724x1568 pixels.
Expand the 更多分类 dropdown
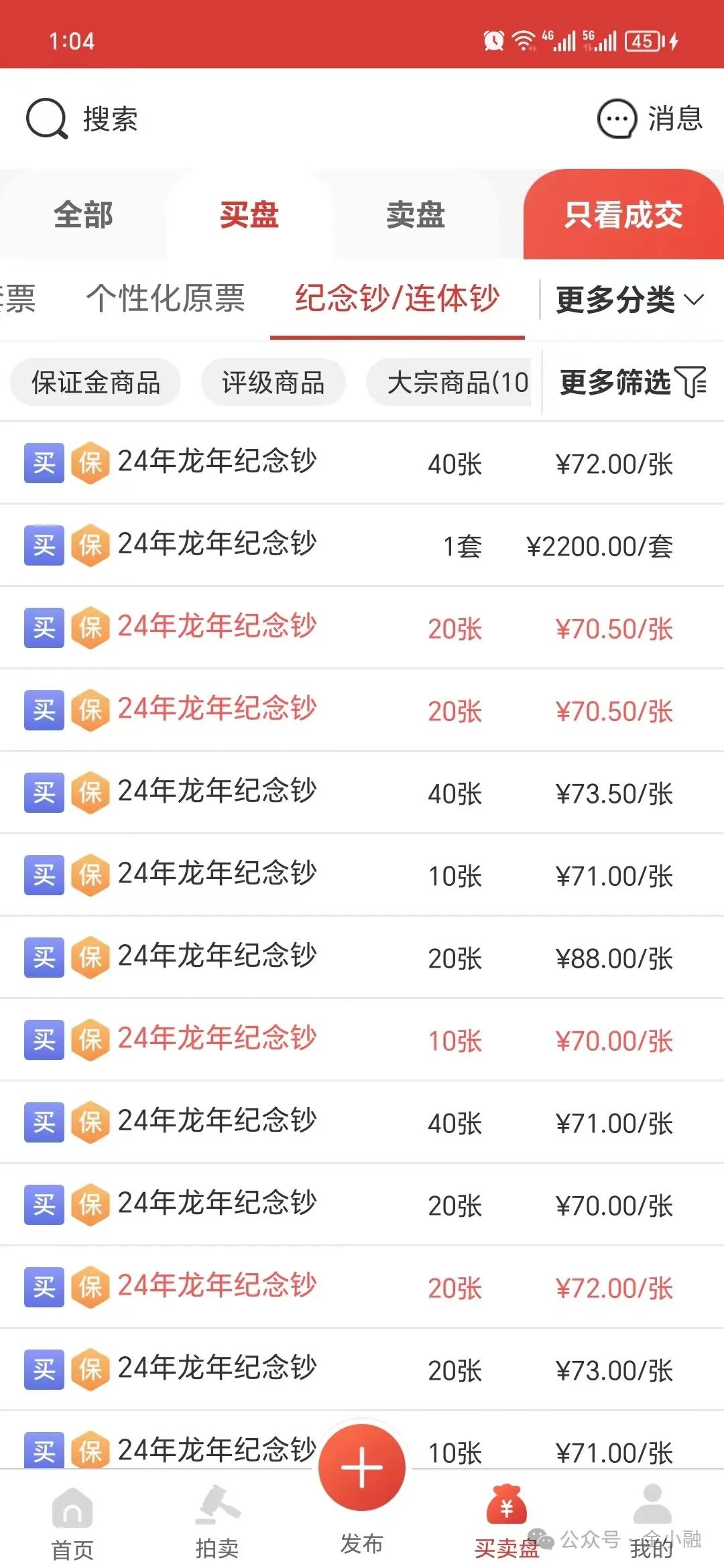click(x=630, y=300)
